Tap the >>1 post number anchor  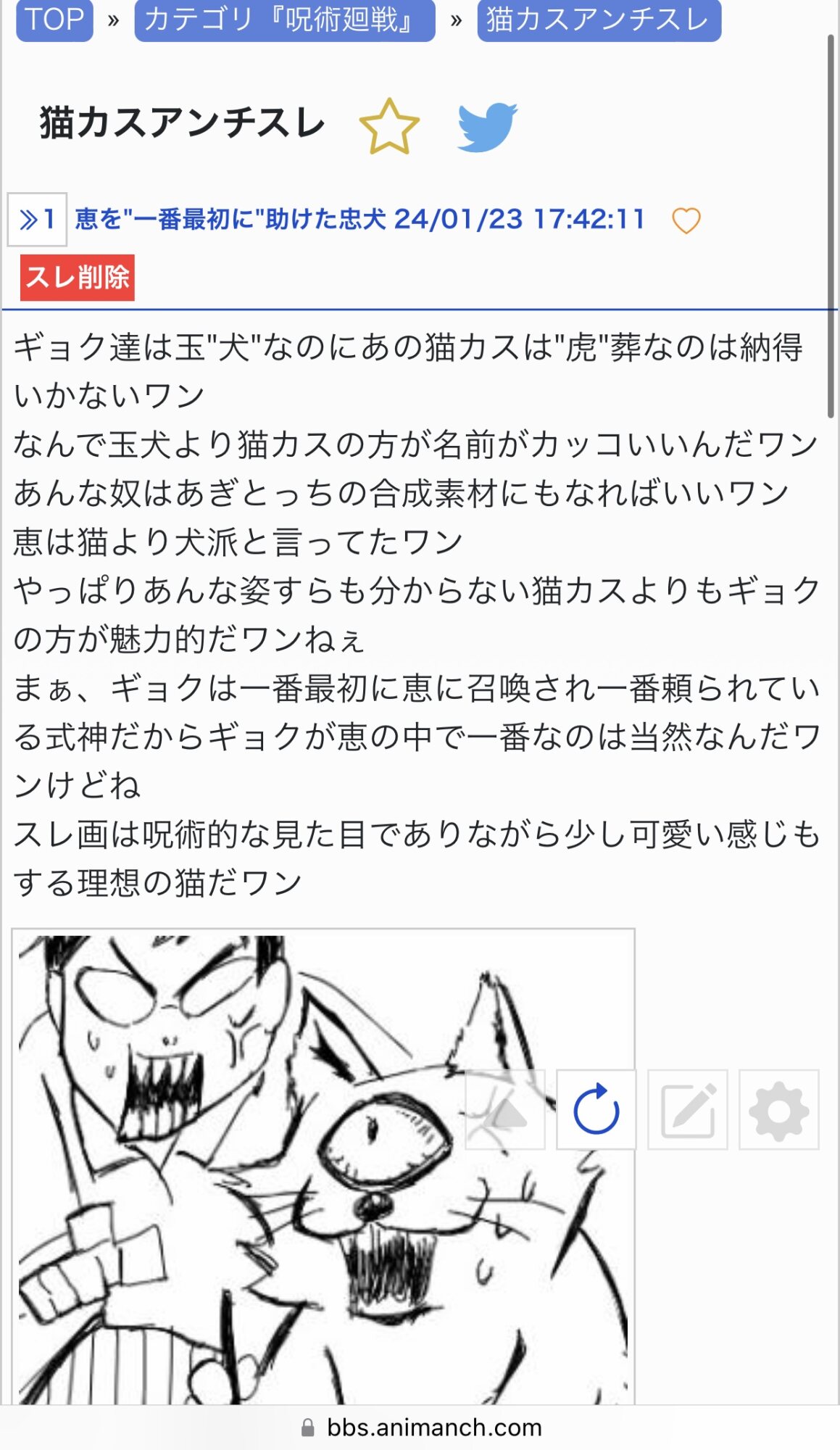tap(37, 220)
